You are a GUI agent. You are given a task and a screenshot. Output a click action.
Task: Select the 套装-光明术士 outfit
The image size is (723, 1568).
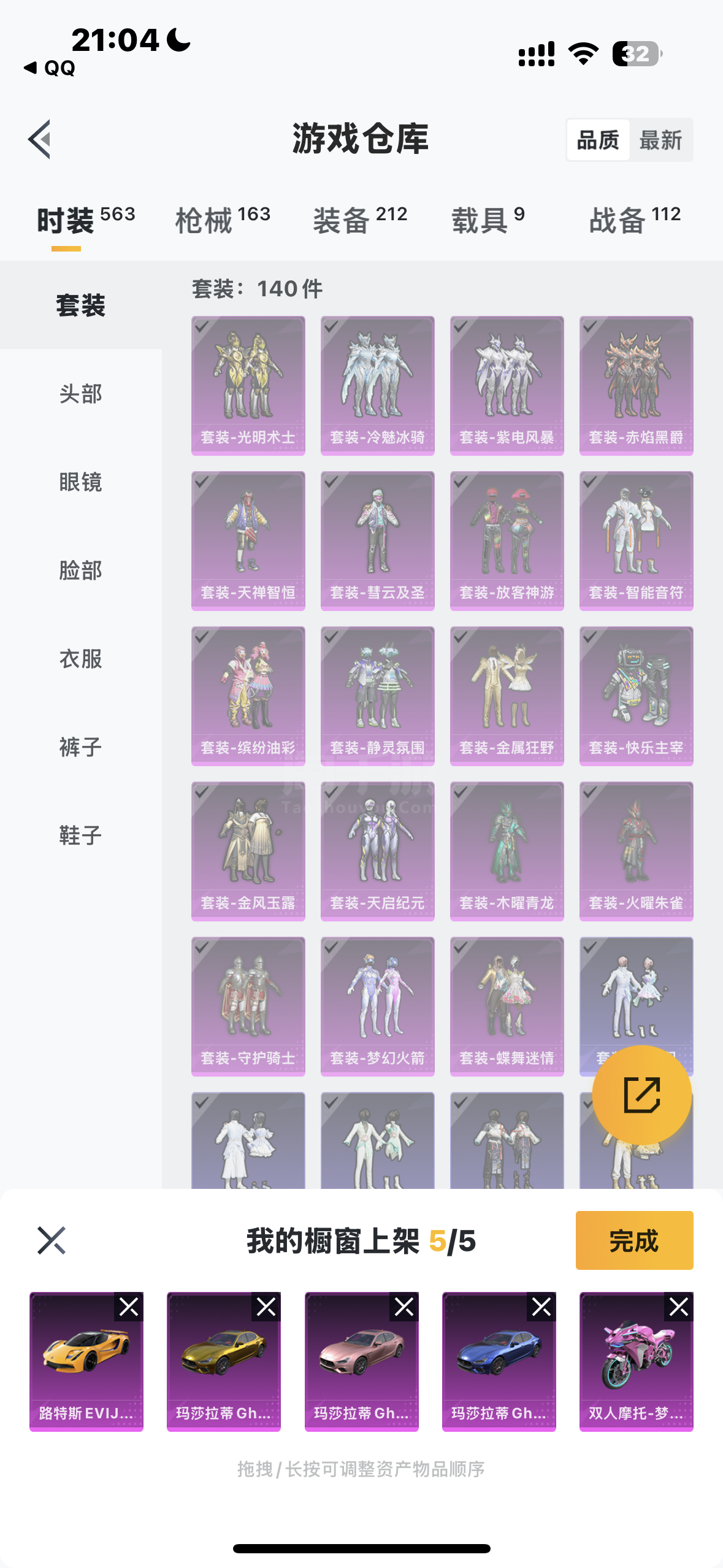click(x=248, y=386)
